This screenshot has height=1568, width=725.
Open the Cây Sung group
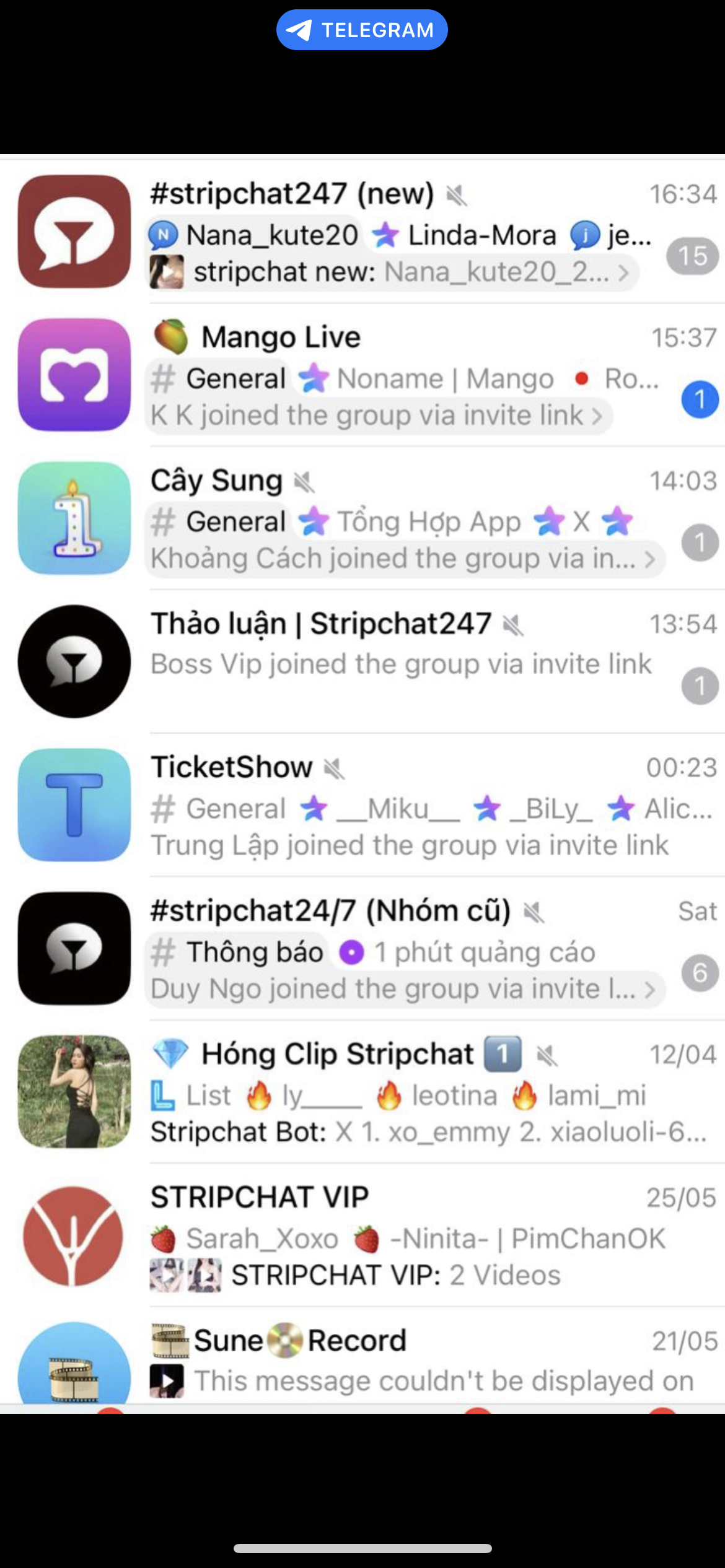[x=362, y=518]
